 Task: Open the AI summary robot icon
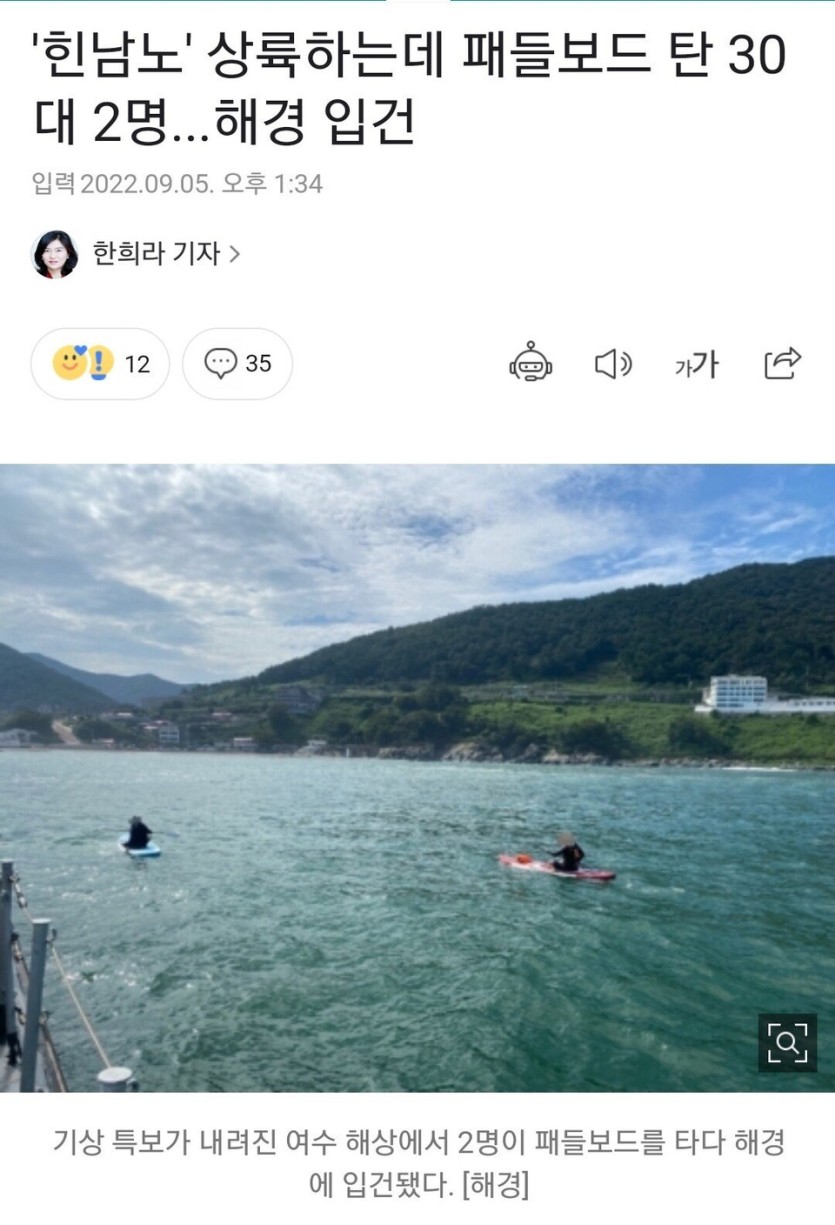pyautogui.click(x=530, y=363)
